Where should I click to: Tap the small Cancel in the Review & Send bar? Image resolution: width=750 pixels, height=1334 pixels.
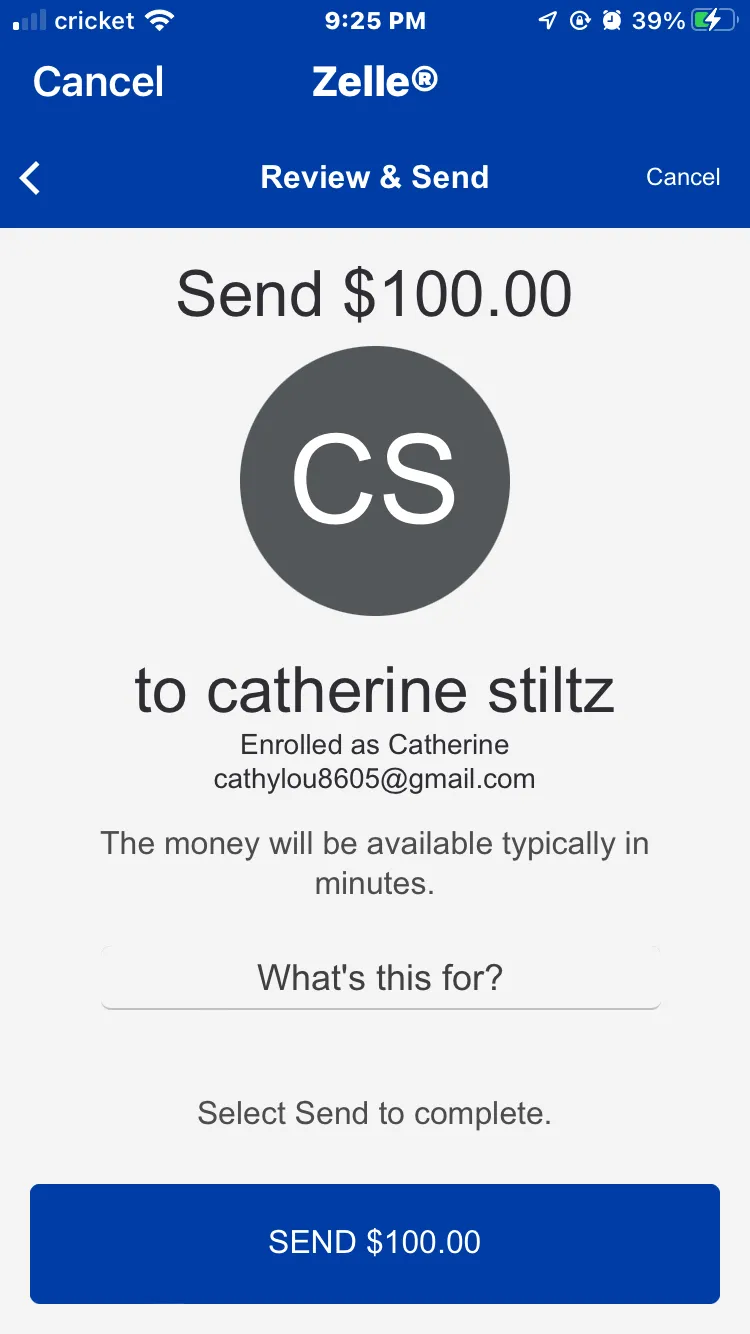point(683,177)
